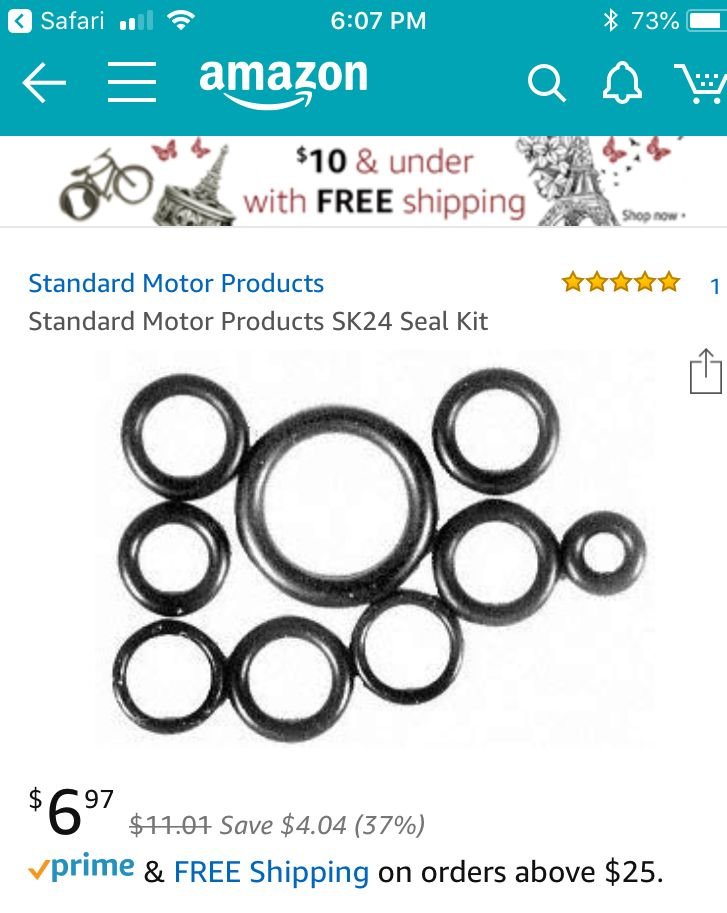
Task: Visit the Standard Motor Products brand link
Action: [x=176, y=283]
